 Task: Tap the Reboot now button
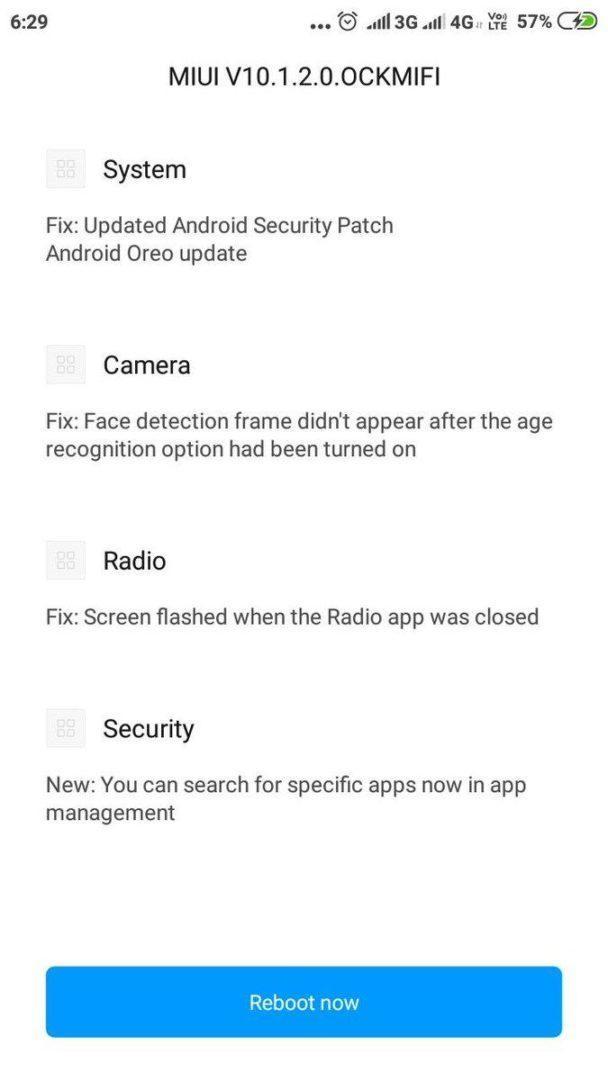(x=304, y=1001)
